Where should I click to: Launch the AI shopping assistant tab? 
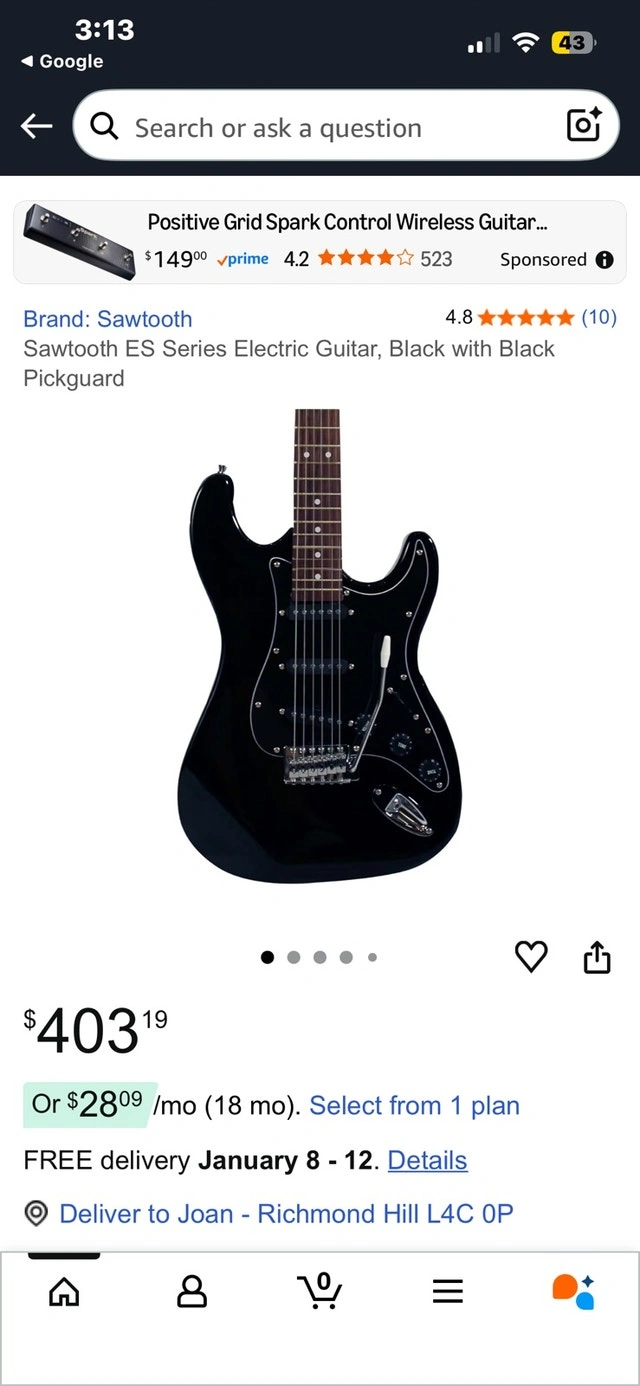pyautogui.click(x=574, y=1291)
